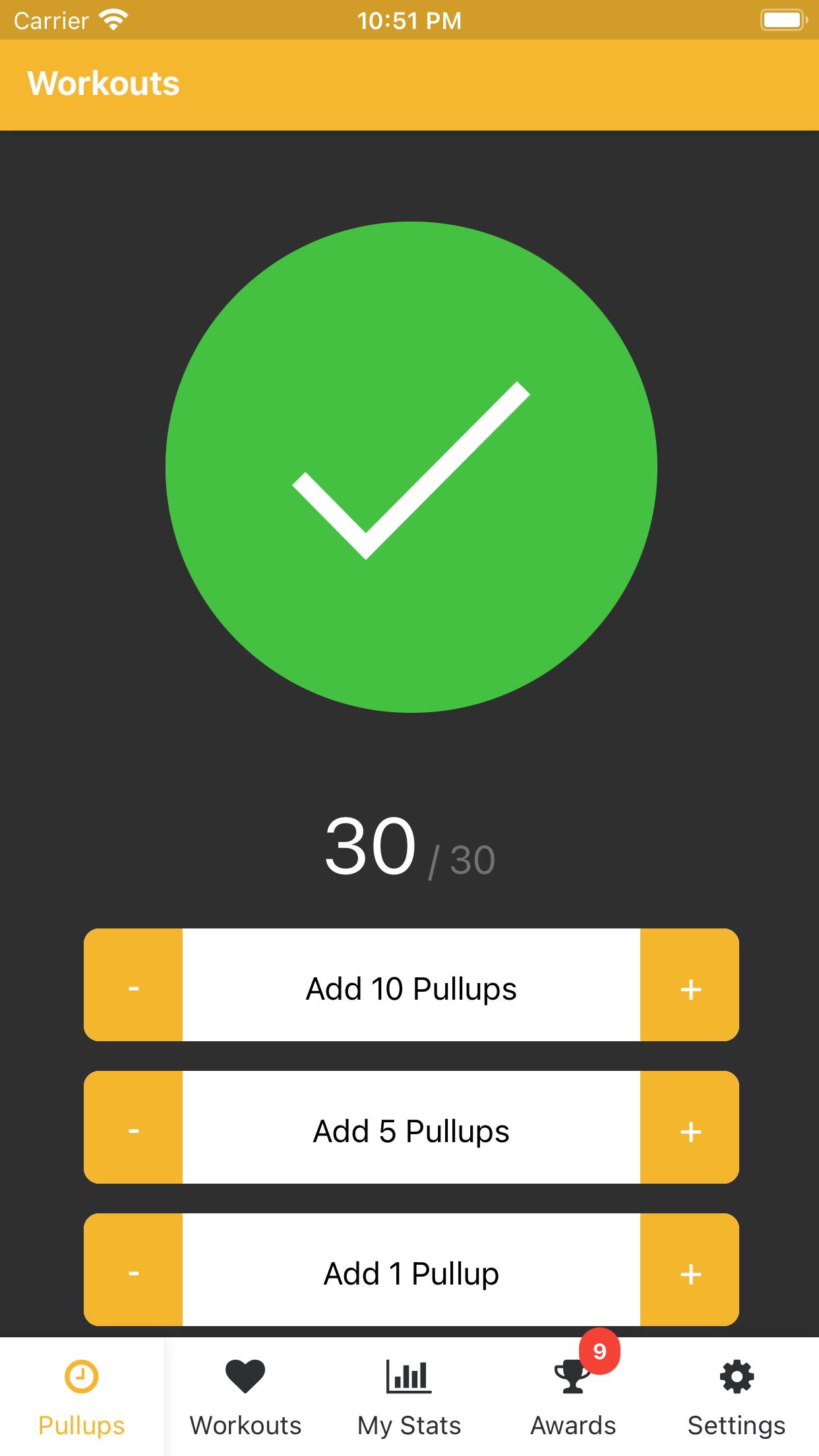This screenshot has width=819, height=1456.
Task: Open the Settings tab
Action: click(x=737, y=1397)
